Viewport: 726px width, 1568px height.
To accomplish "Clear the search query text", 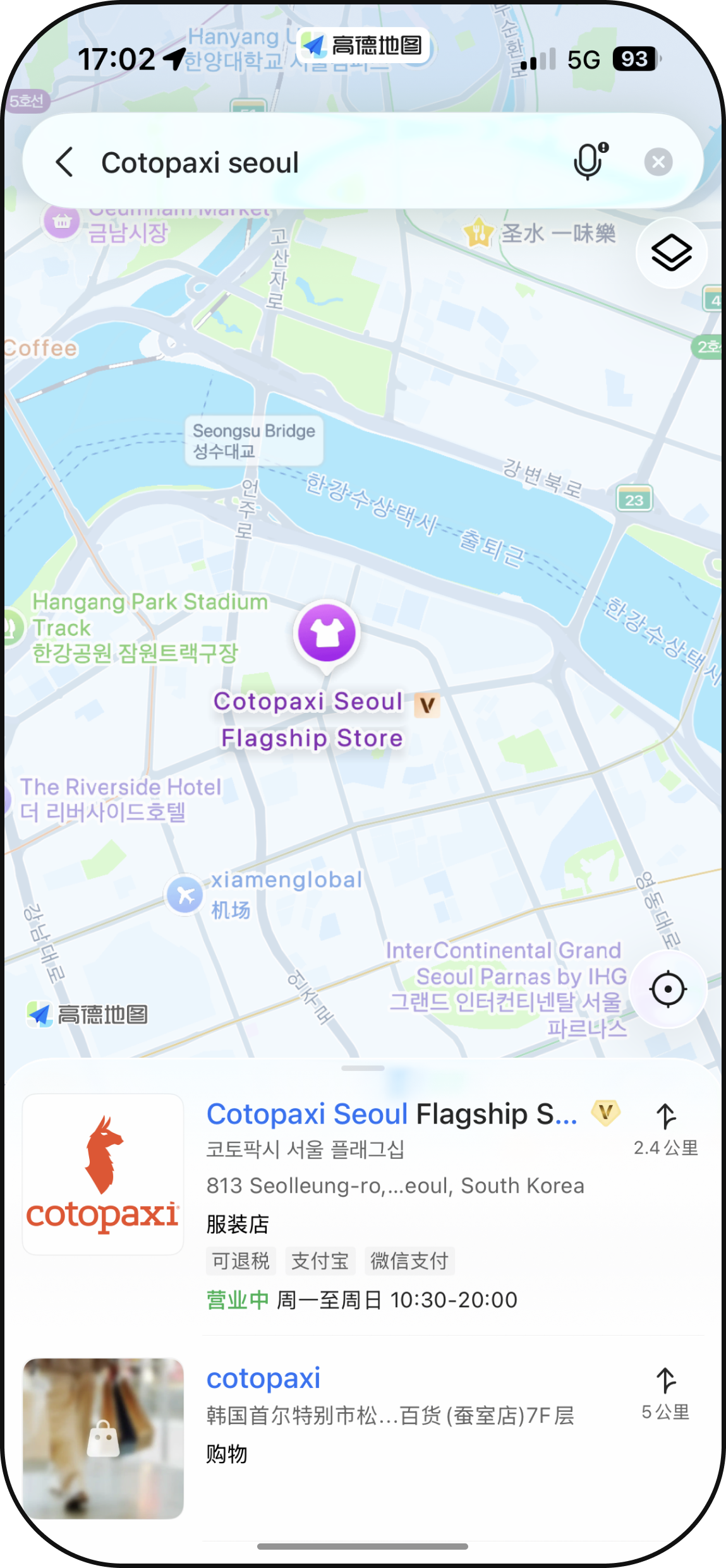I will point(658,162).
